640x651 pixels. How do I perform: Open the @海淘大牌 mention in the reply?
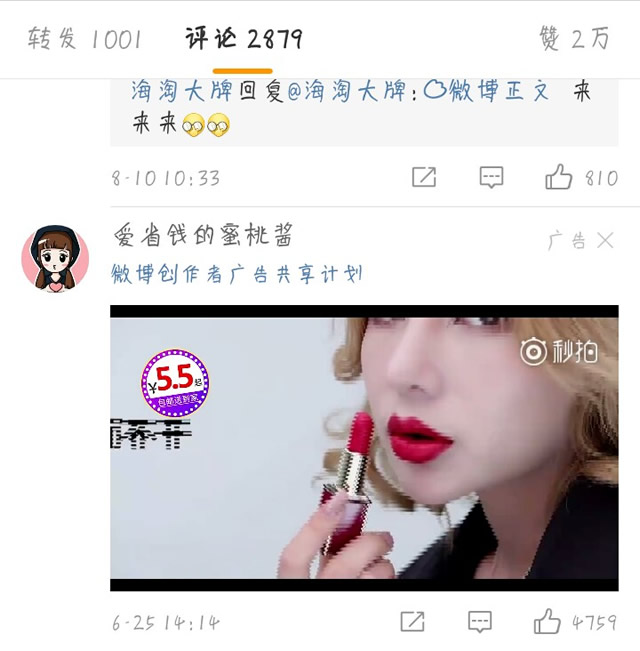(348, 92)
